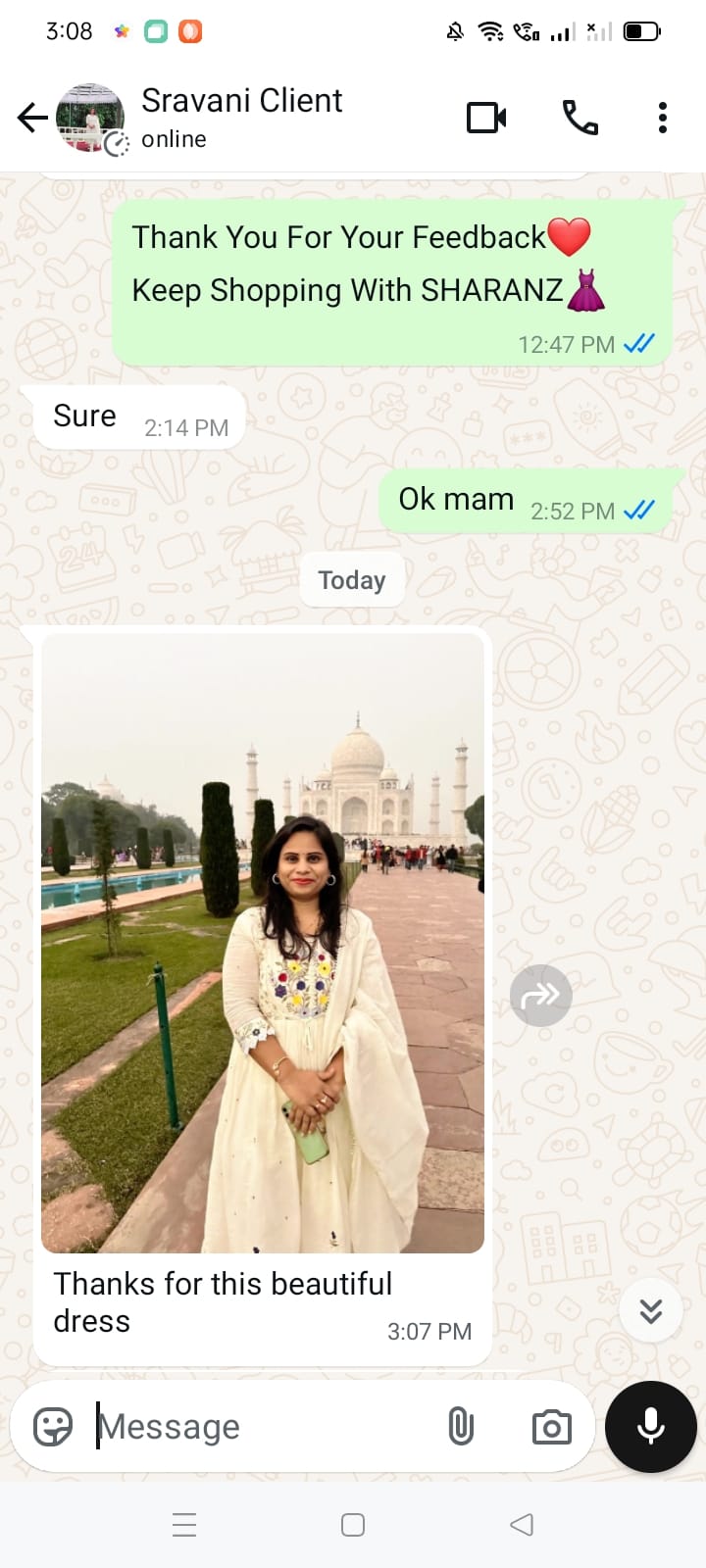The width and height of the screenshot is (706, 1568).
Task: Open Sravani Client's profile picture
Action: click(90, 119)
